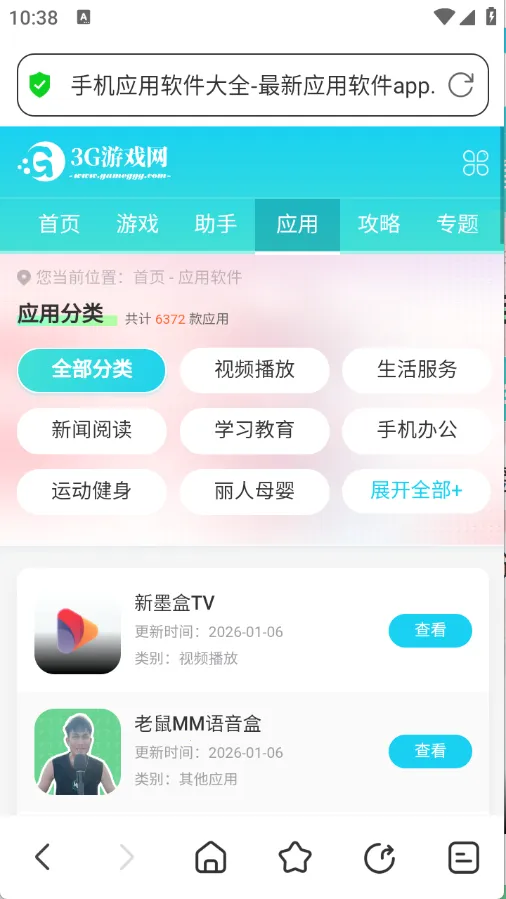The image size is (506, 899).
Task: Open the 专题 tab
Action: coord(457,224)
